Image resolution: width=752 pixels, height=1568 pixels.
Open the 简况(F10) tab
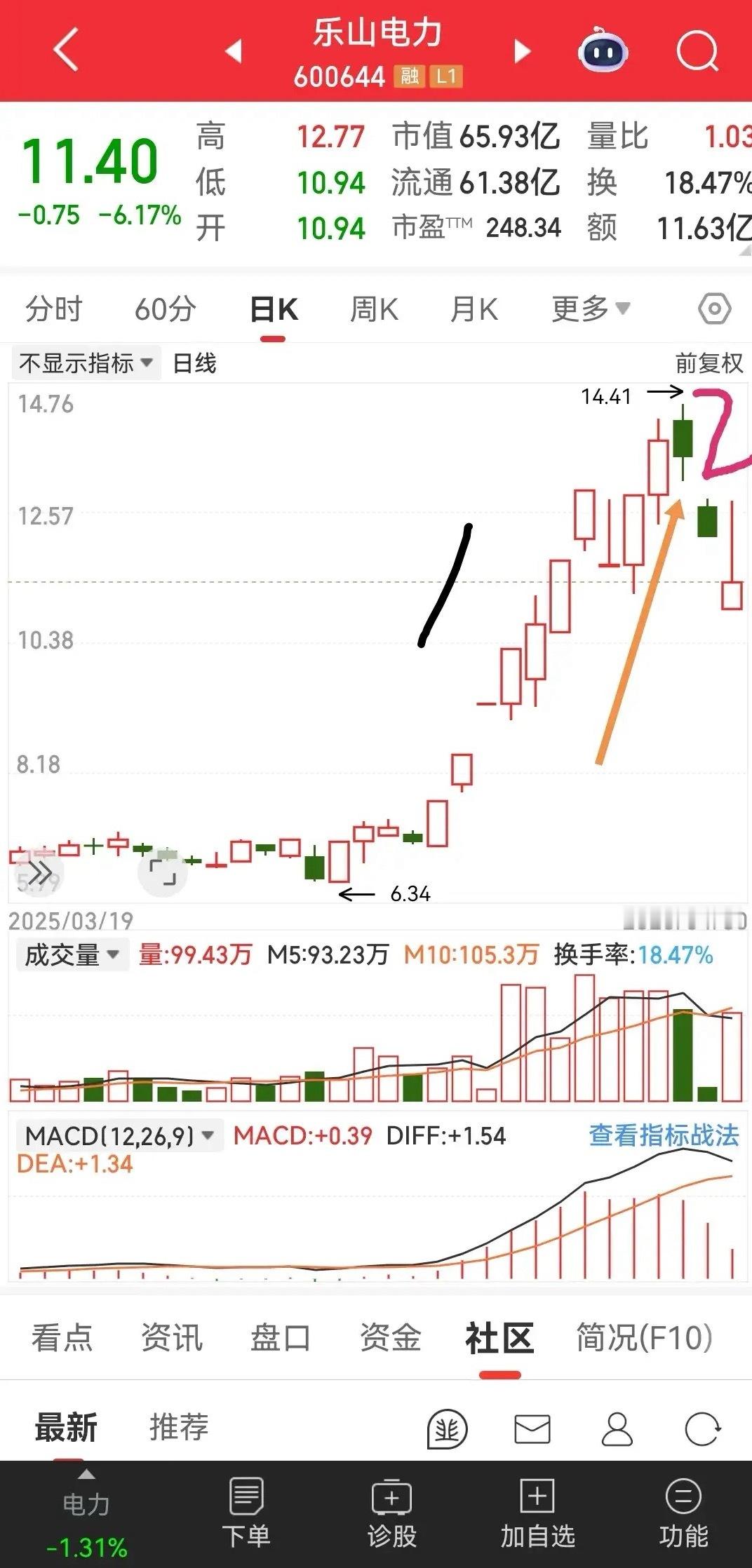644,1337
